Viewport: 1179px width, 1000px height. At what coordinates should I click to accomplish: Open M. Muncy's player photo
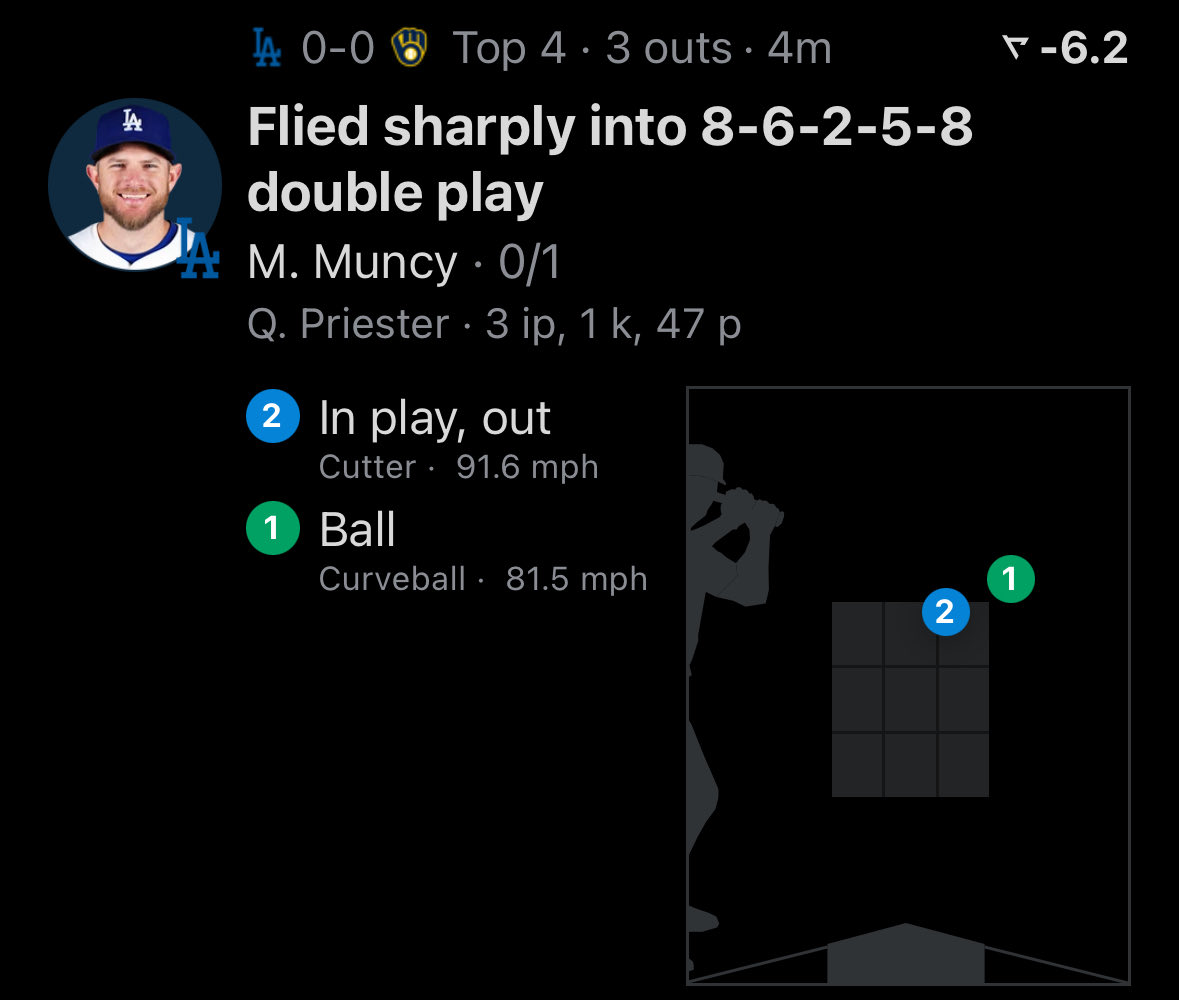click(135, 184)
